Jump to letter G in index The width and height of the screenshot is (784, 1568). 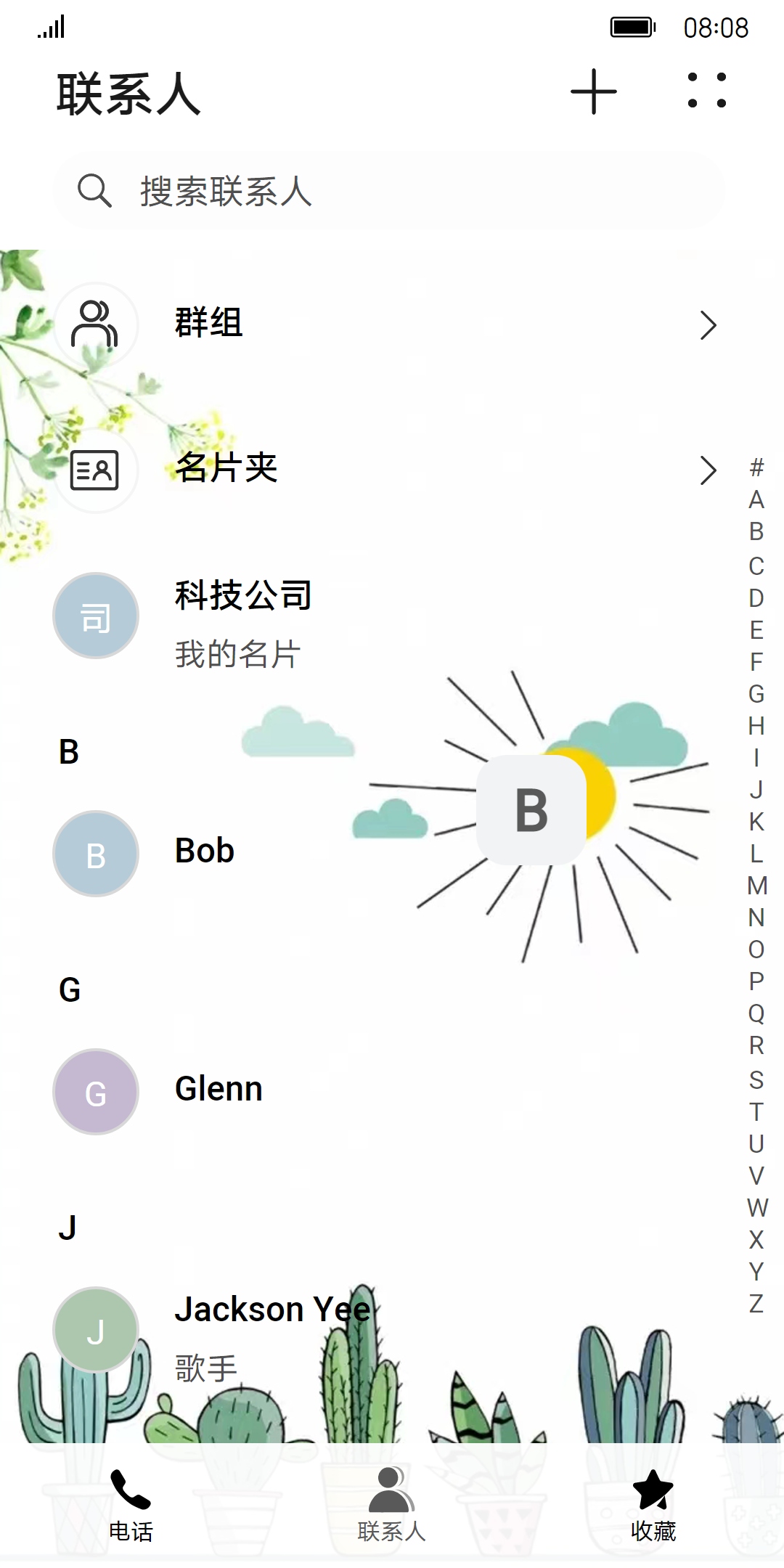tap(756, 695)
